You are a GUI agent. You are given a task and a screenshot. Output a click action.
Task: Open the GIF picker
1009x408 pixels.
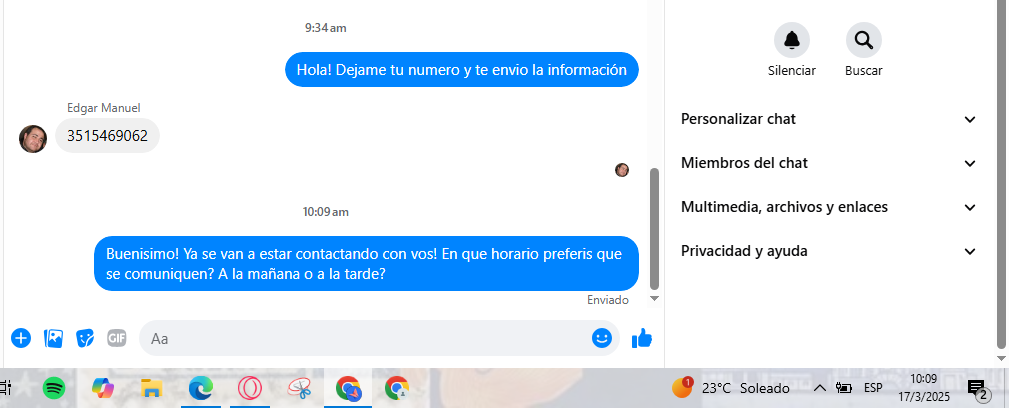117,338
